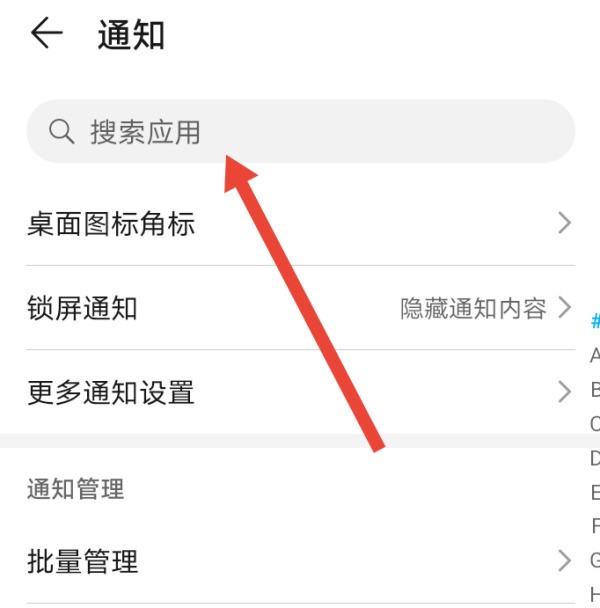Jump to letter D in the index
Viewport: 600px width, 608px height.
coord(595,458)
